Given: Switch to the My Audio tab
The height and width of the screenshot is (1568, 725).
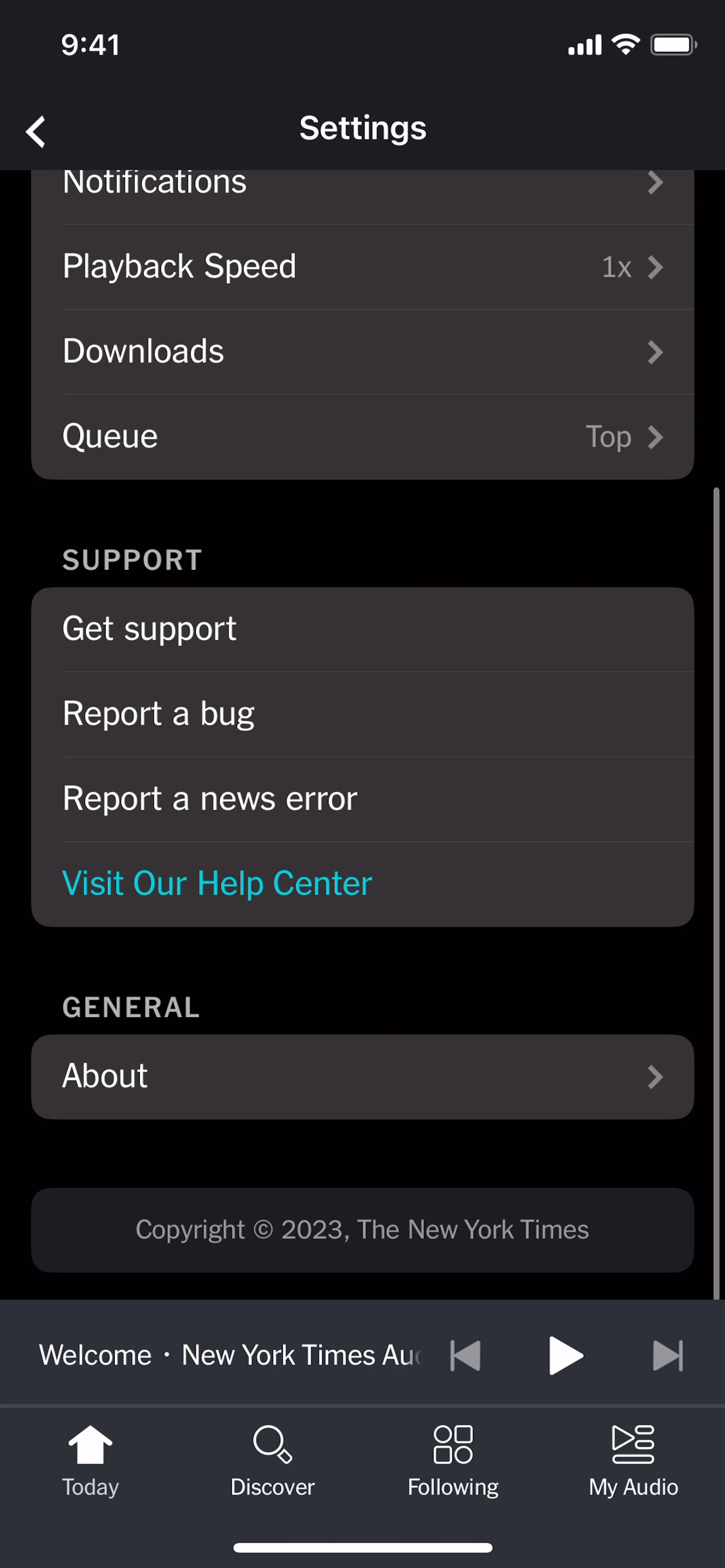Looking at the screenshot, I should (633, 1460).
